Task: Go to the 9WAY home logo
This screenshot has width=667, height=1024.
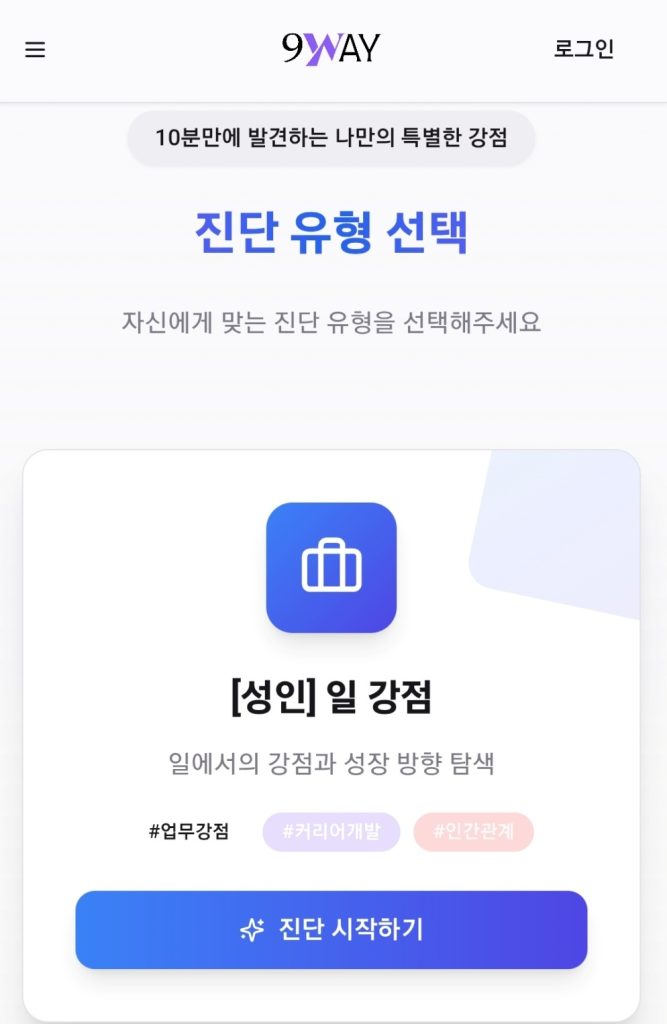Action: coord(331,48)
